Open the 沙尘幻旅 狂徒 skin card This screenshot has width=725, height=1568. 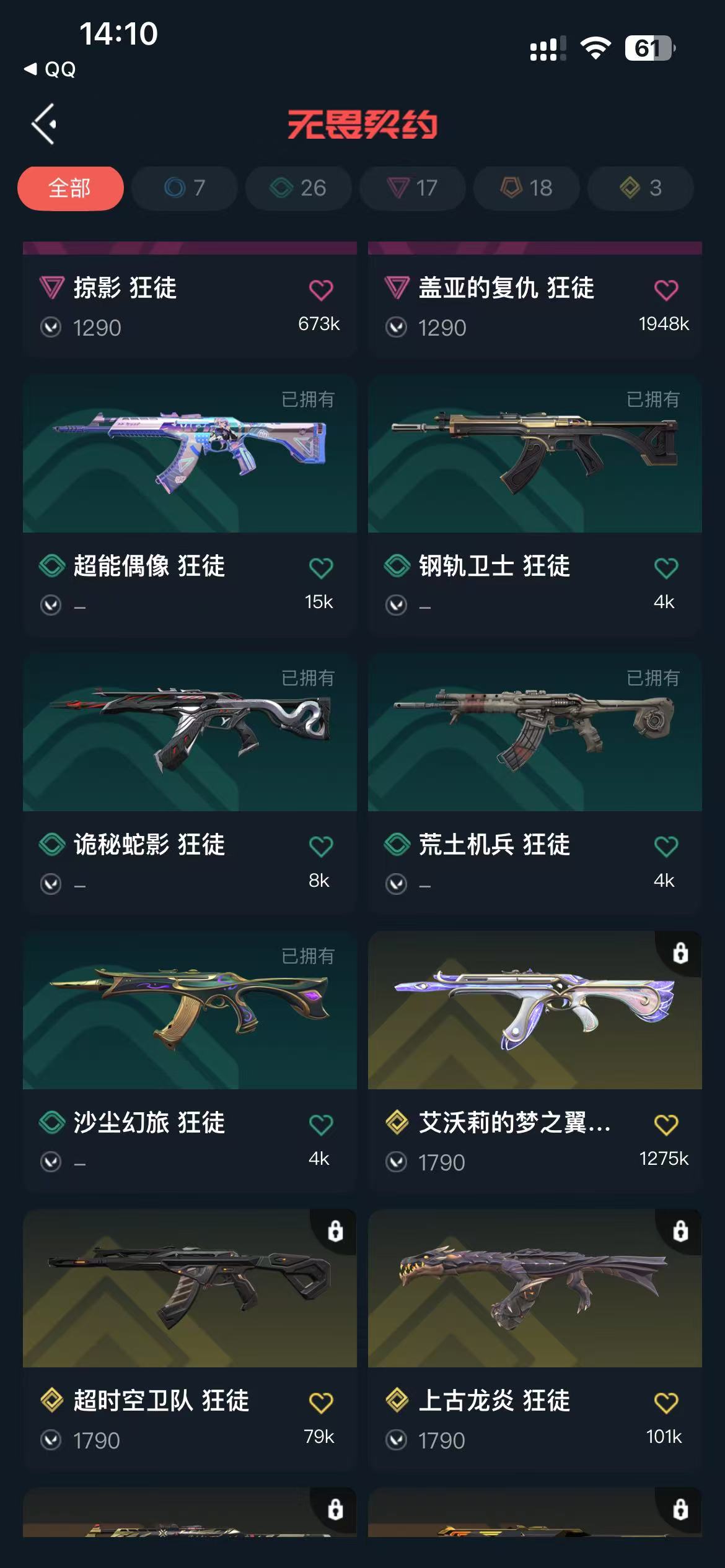coord(190,1061)
